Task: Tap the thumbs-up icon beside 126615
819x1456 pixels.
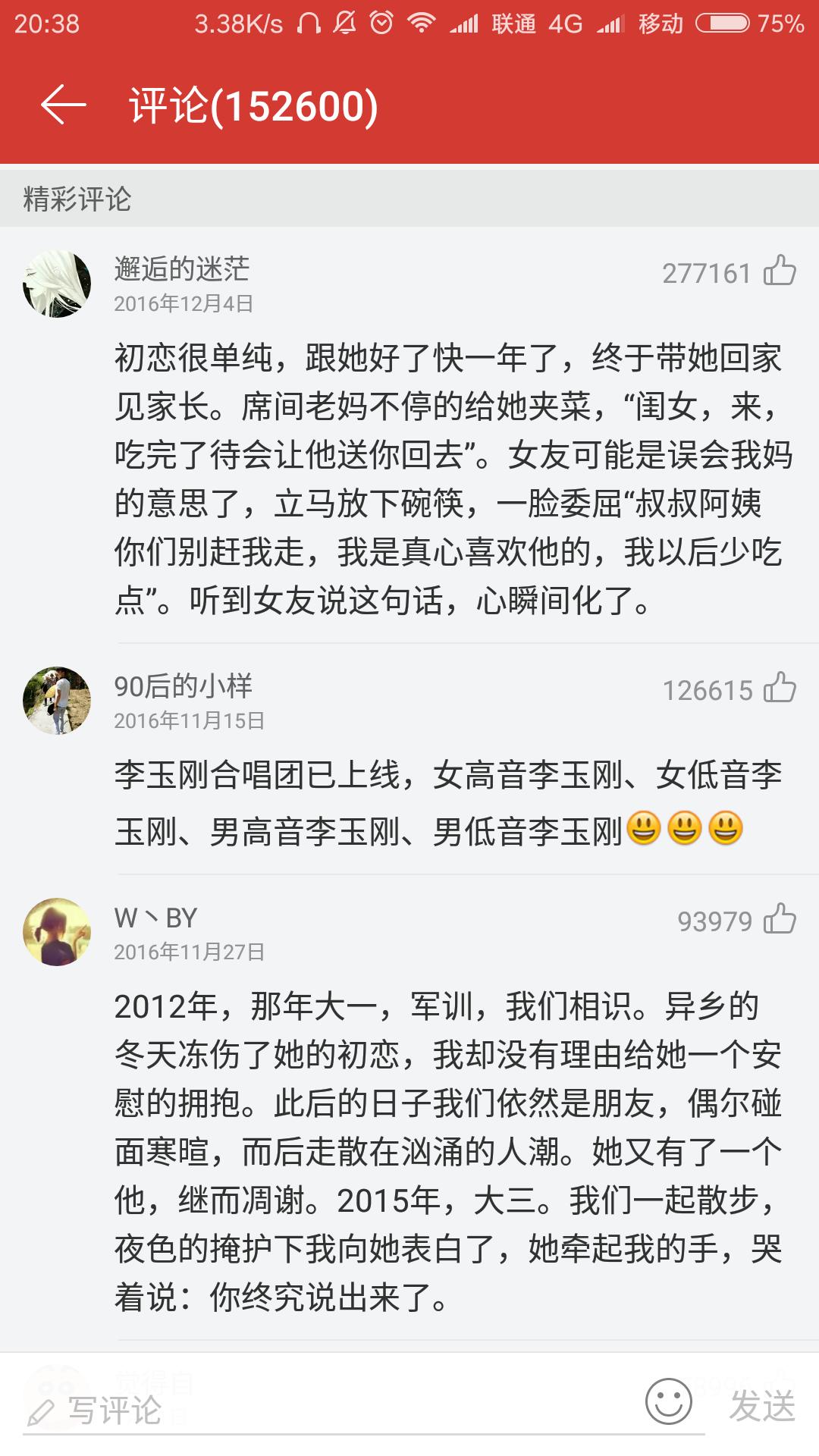Action: (x=779, y=688)
